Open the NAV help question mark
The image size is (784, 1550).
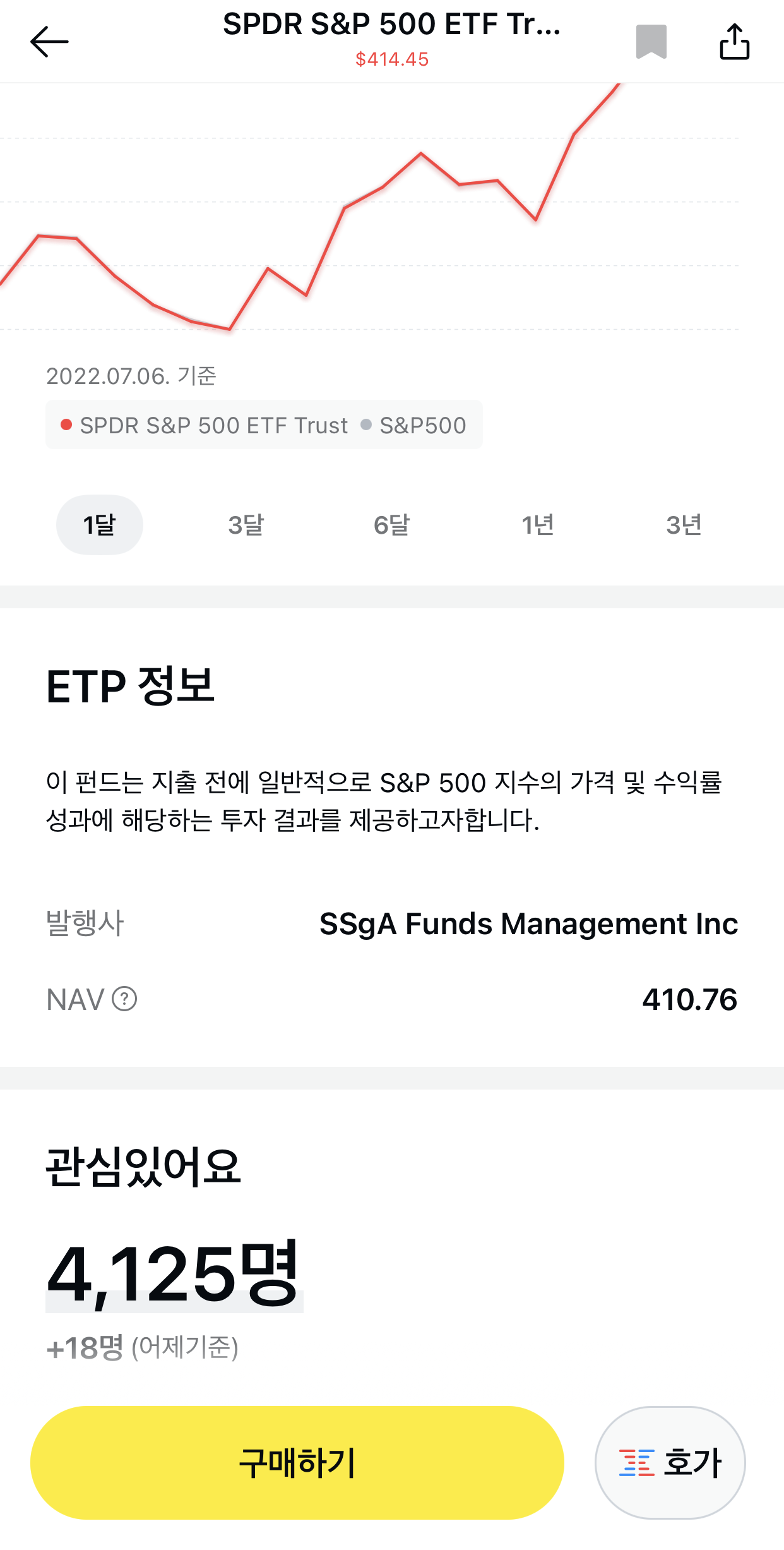tap(124, 999)
